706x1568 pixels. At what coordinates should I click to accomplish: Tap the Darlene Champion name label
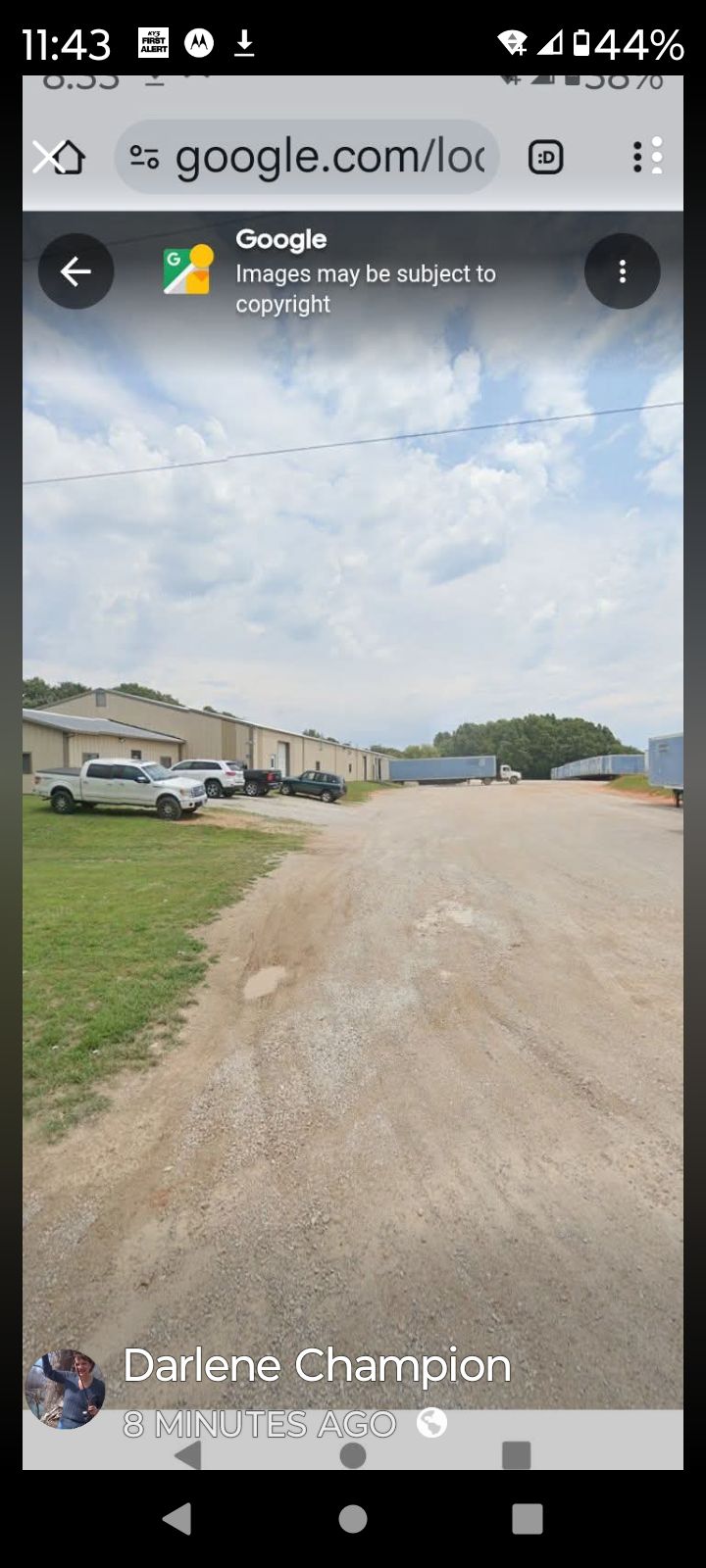[317, 1365]
